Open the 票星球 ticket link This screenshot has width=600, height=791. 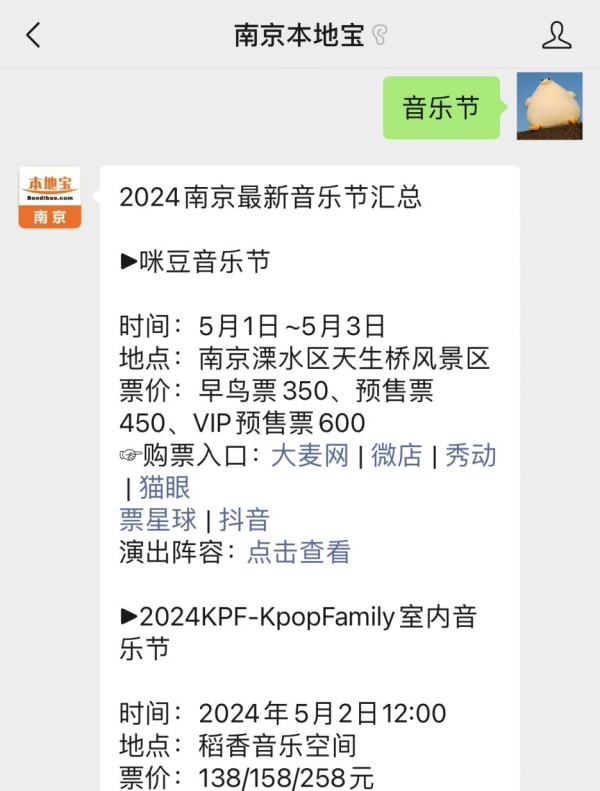pyautogui.click(x=158, y=520)
